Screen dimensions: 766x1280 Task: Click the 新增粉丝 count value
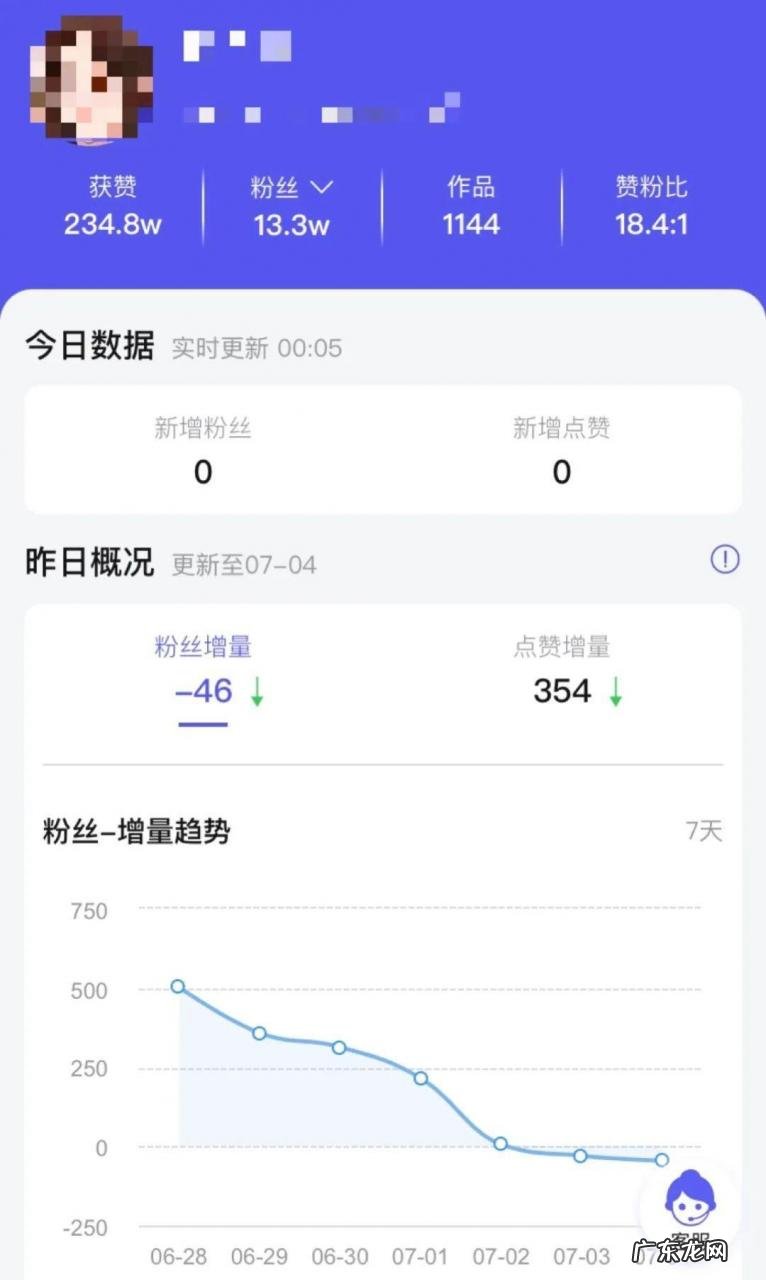coord(203,471)
